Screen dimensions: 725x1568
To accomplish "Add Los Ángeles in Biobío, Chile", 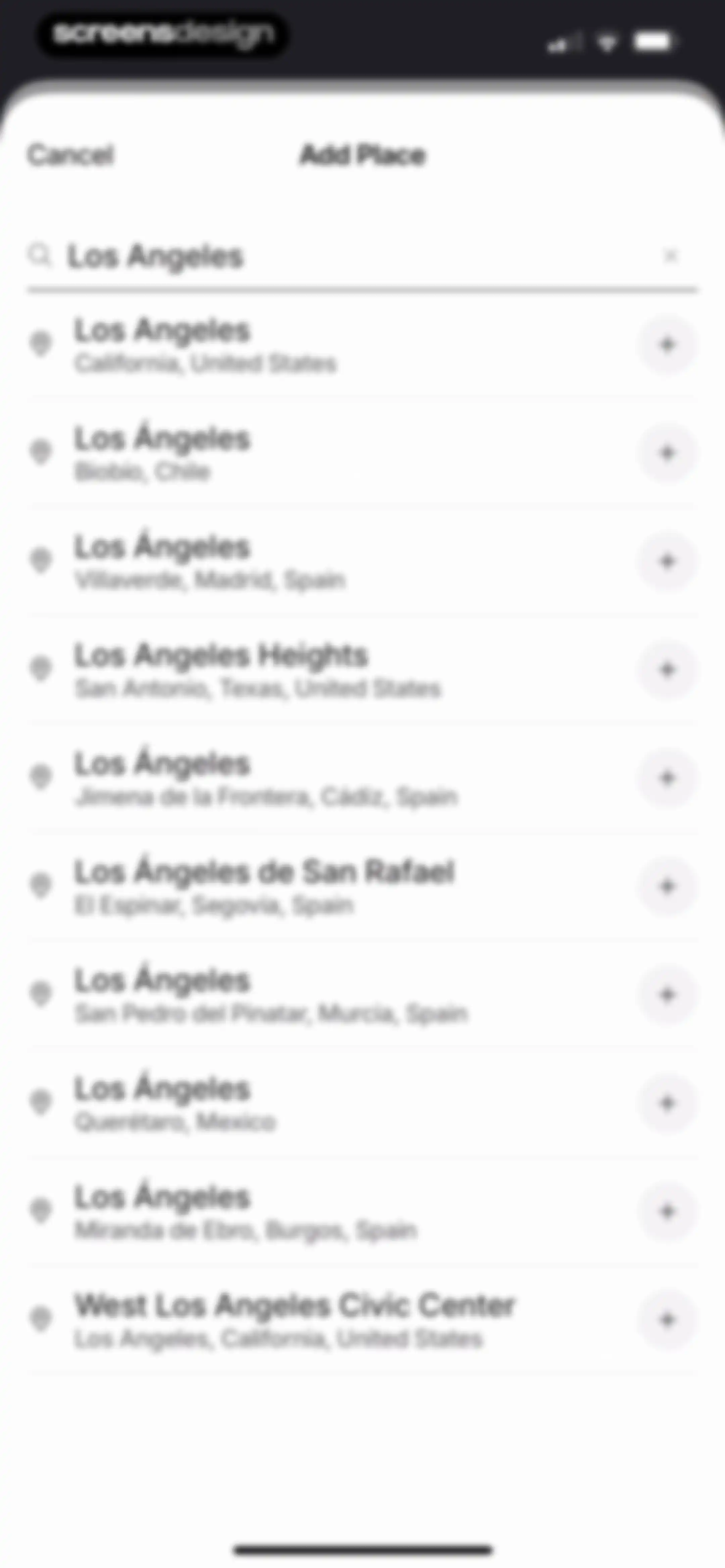I will click(x=667, y=454).
